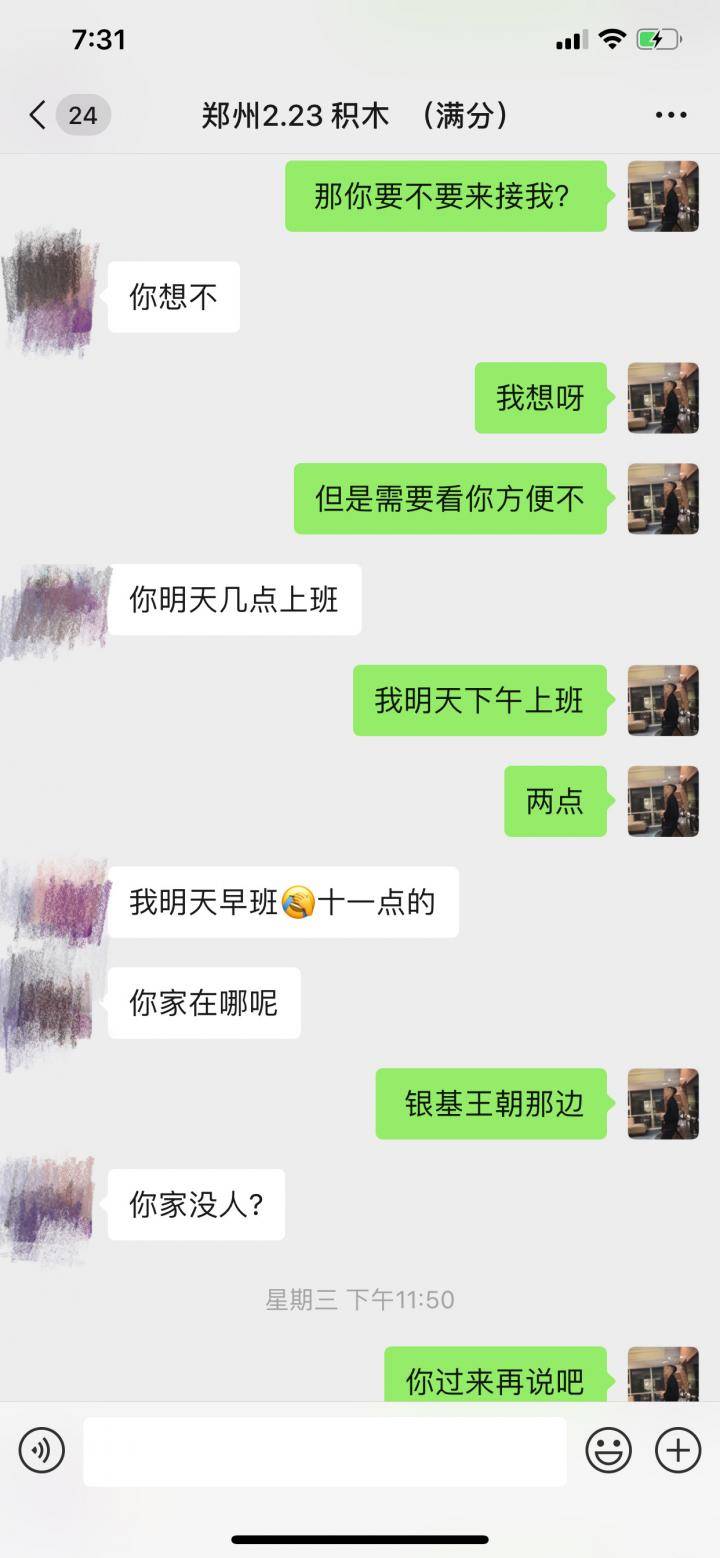Tap the plus icon to attach files
This screenshot has height=1558, width=720.
[x=678, y=1450]
